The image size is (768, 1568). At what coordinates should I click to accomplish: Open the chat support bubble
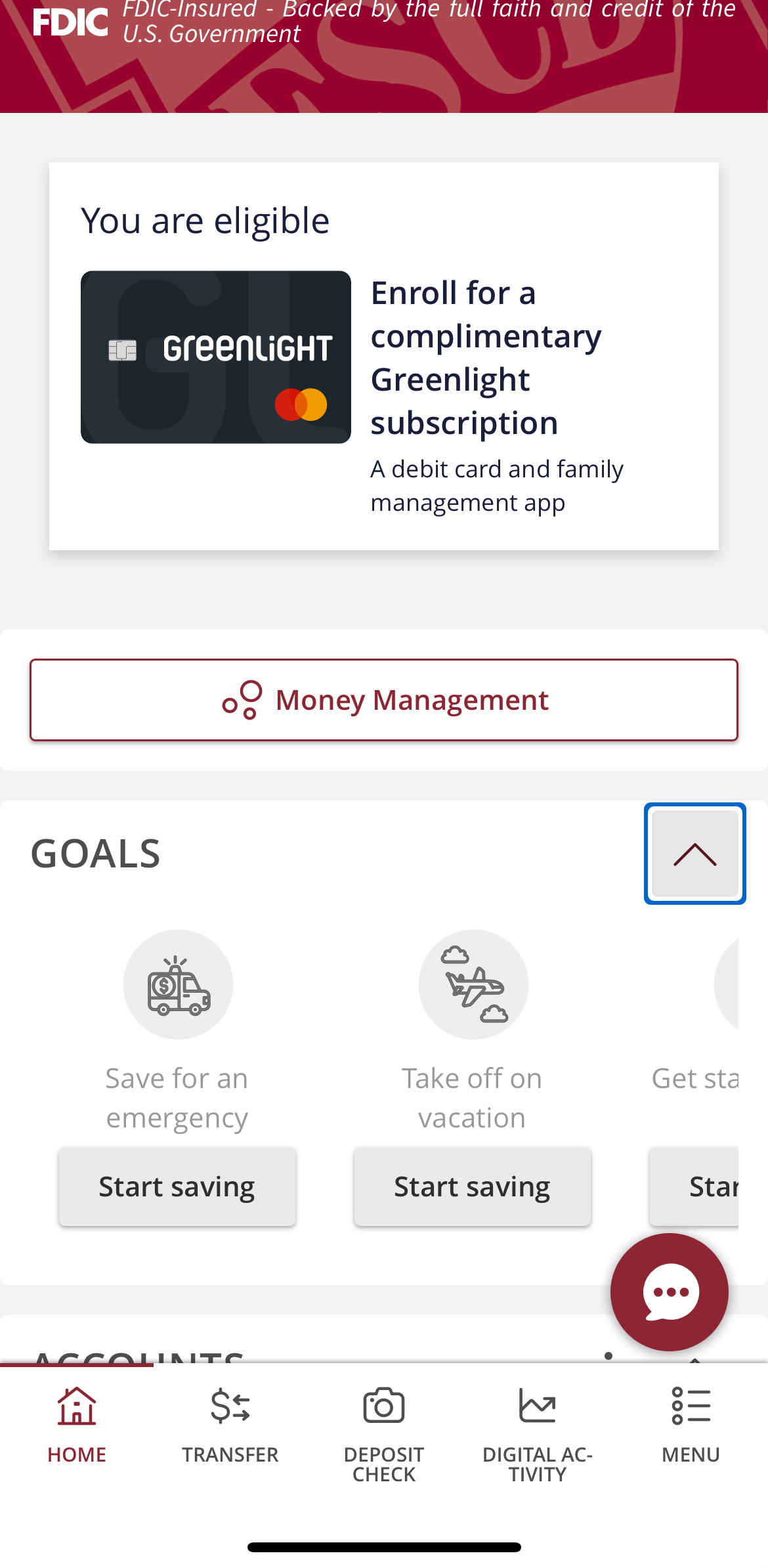pyautogui.click(x=669, y=1292)
